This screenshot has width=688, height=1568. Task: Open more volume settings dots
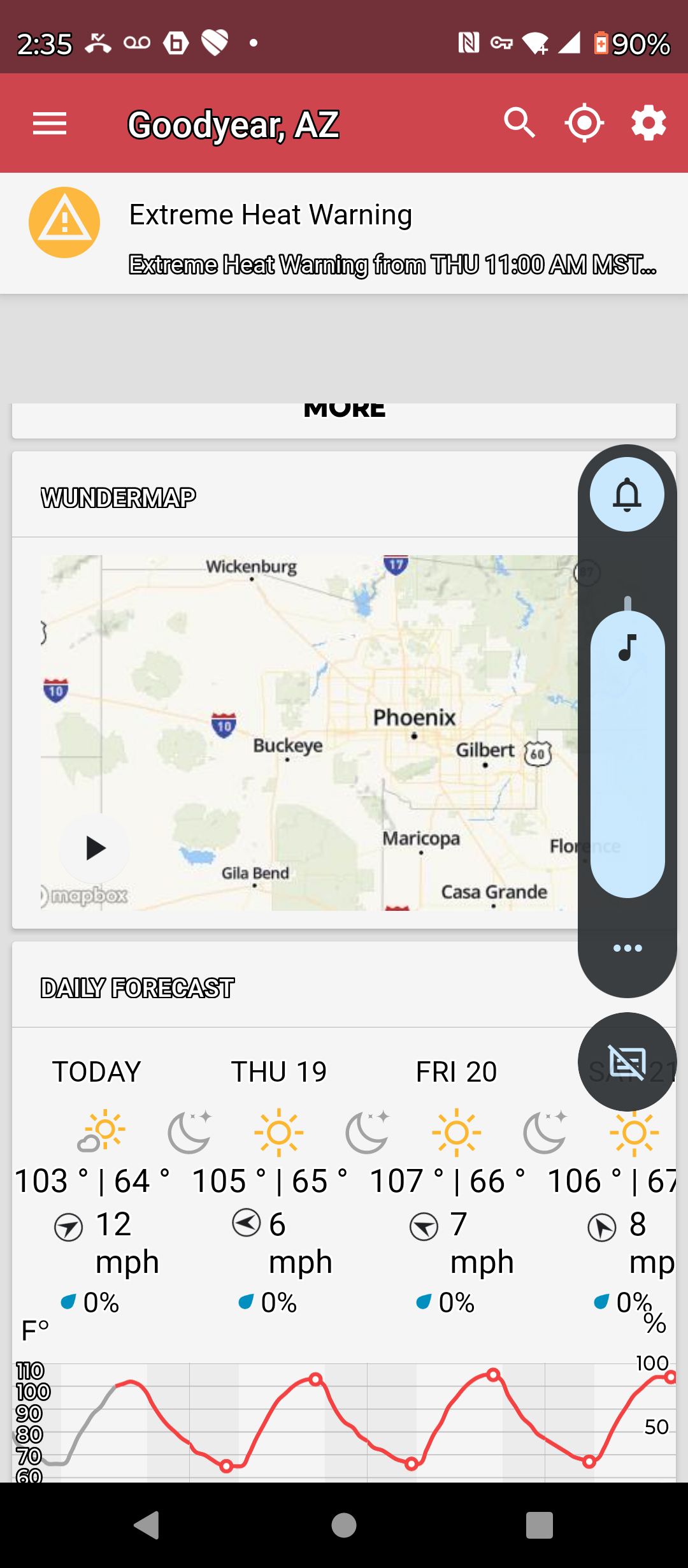coord(627,948)
